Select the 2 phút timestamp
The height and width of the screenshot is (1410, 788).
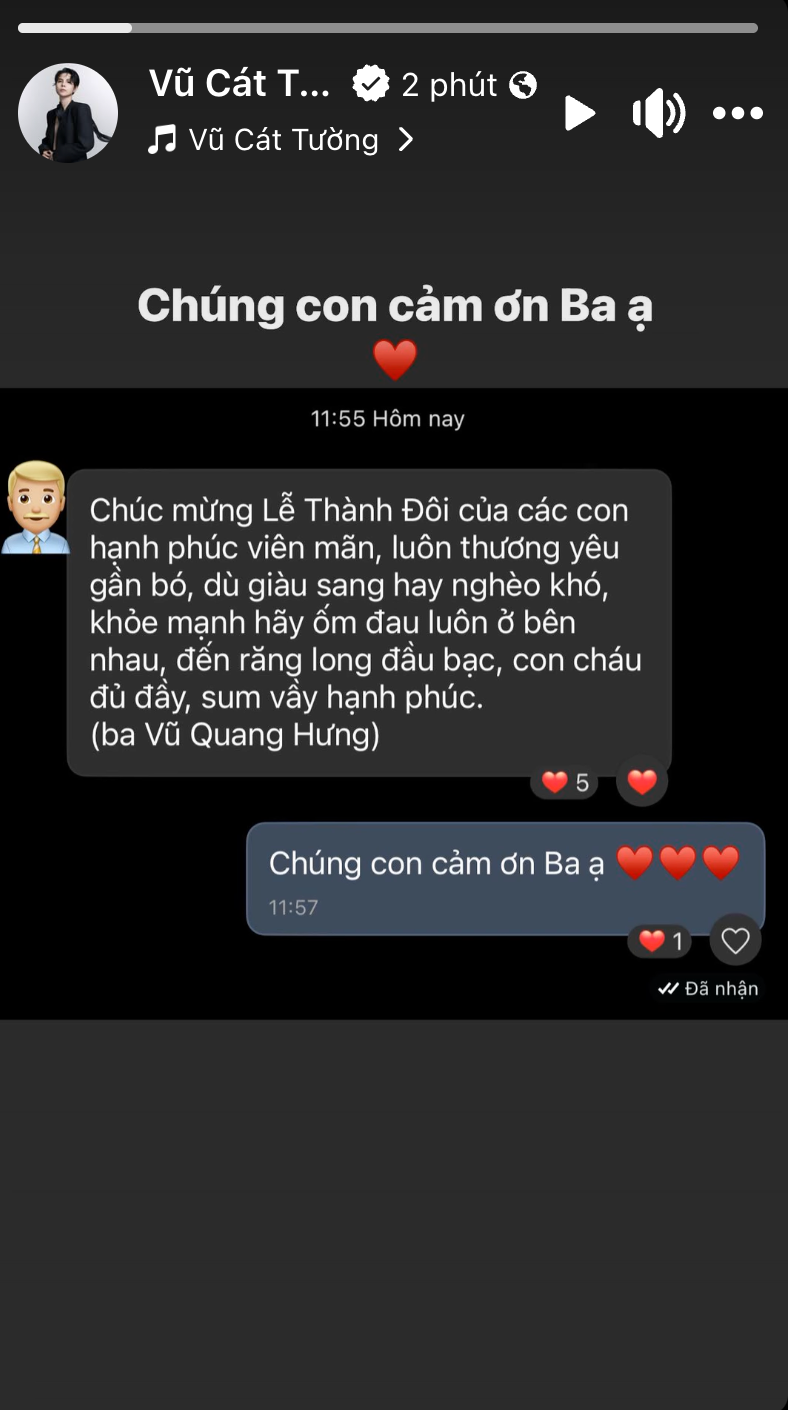click(x=450, y=85)
